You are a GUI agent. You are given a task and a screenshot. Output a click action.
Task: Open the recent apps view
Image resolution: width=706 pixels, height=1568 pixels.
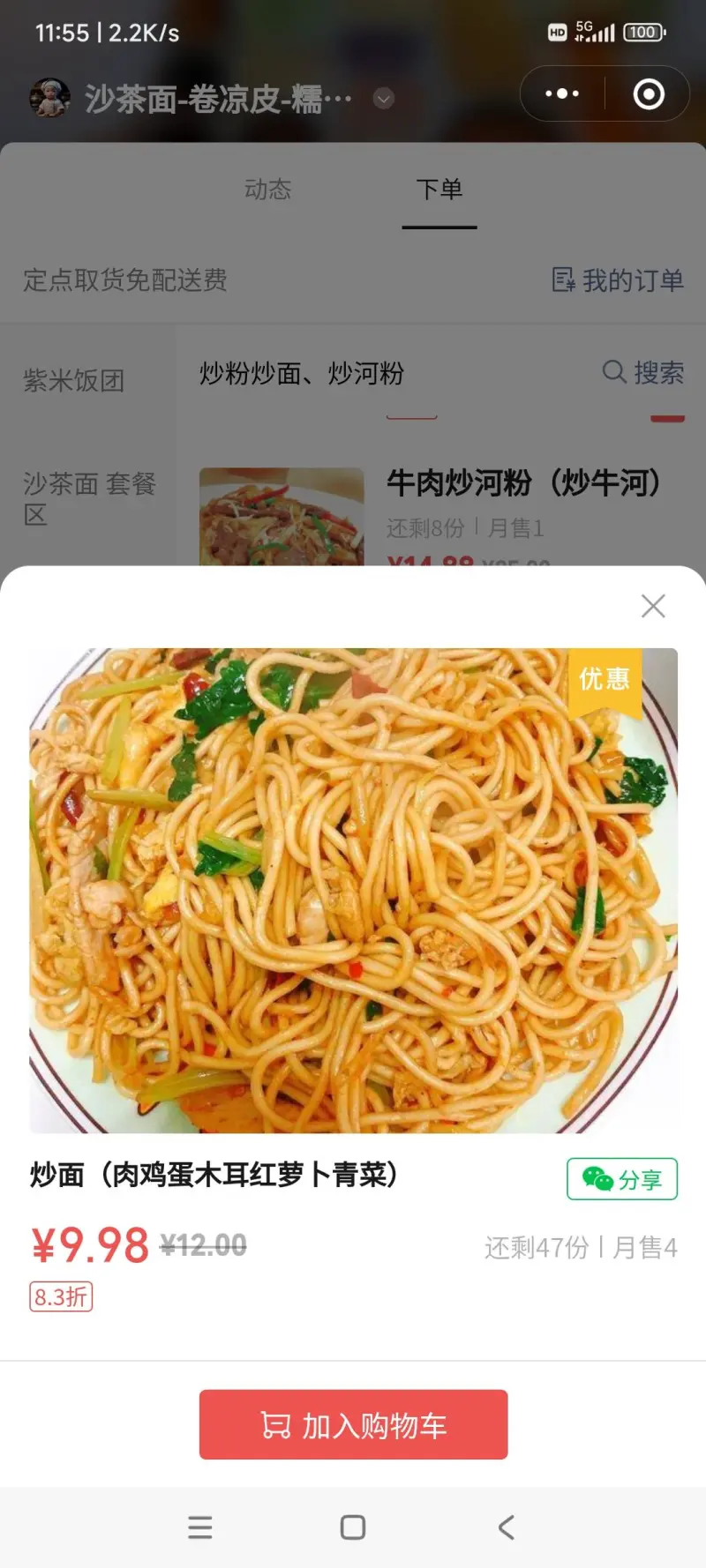pyautogui.click(x=200, y=1527)
